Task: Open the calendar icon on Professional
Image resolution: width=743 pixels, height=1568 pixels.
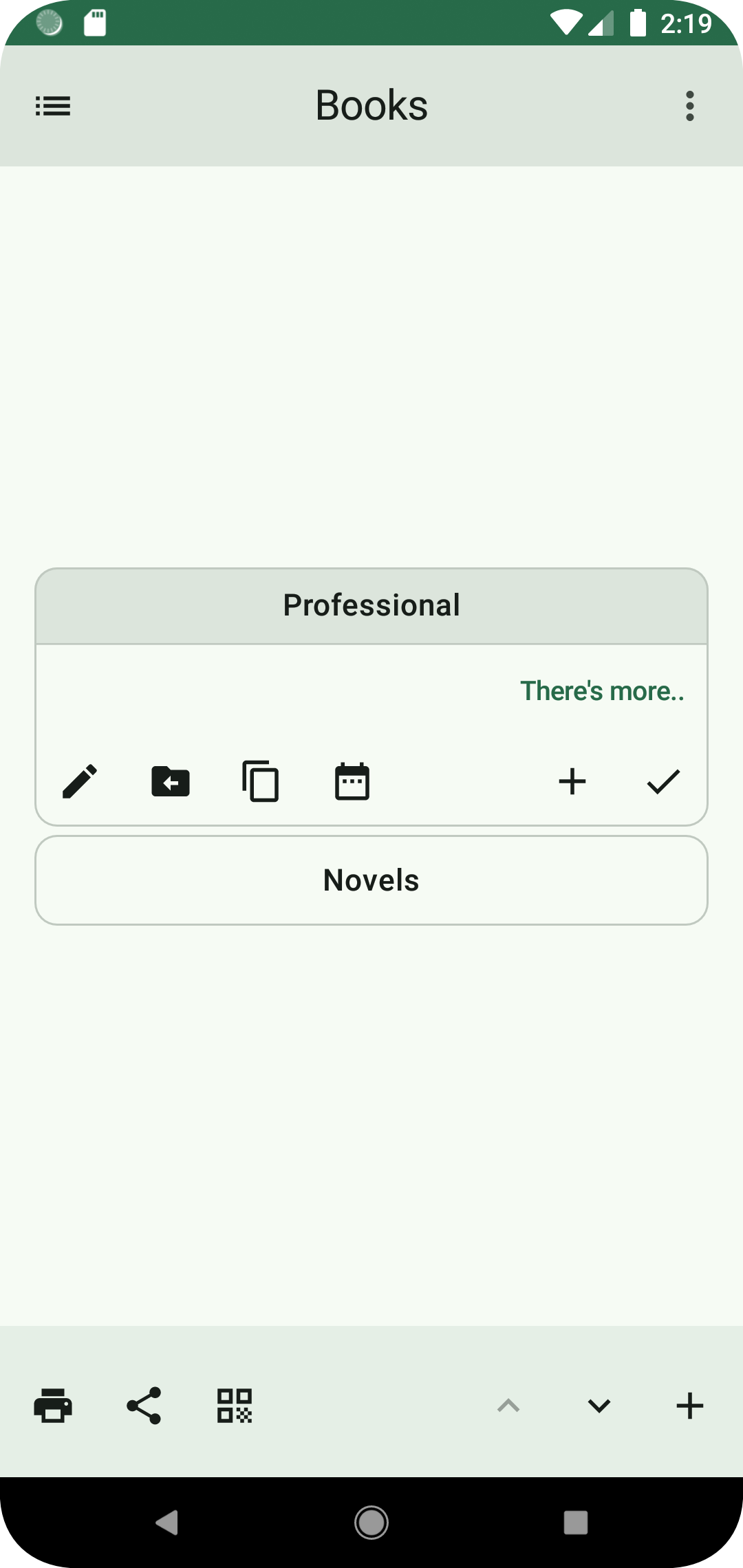Action: coord(352,781)
